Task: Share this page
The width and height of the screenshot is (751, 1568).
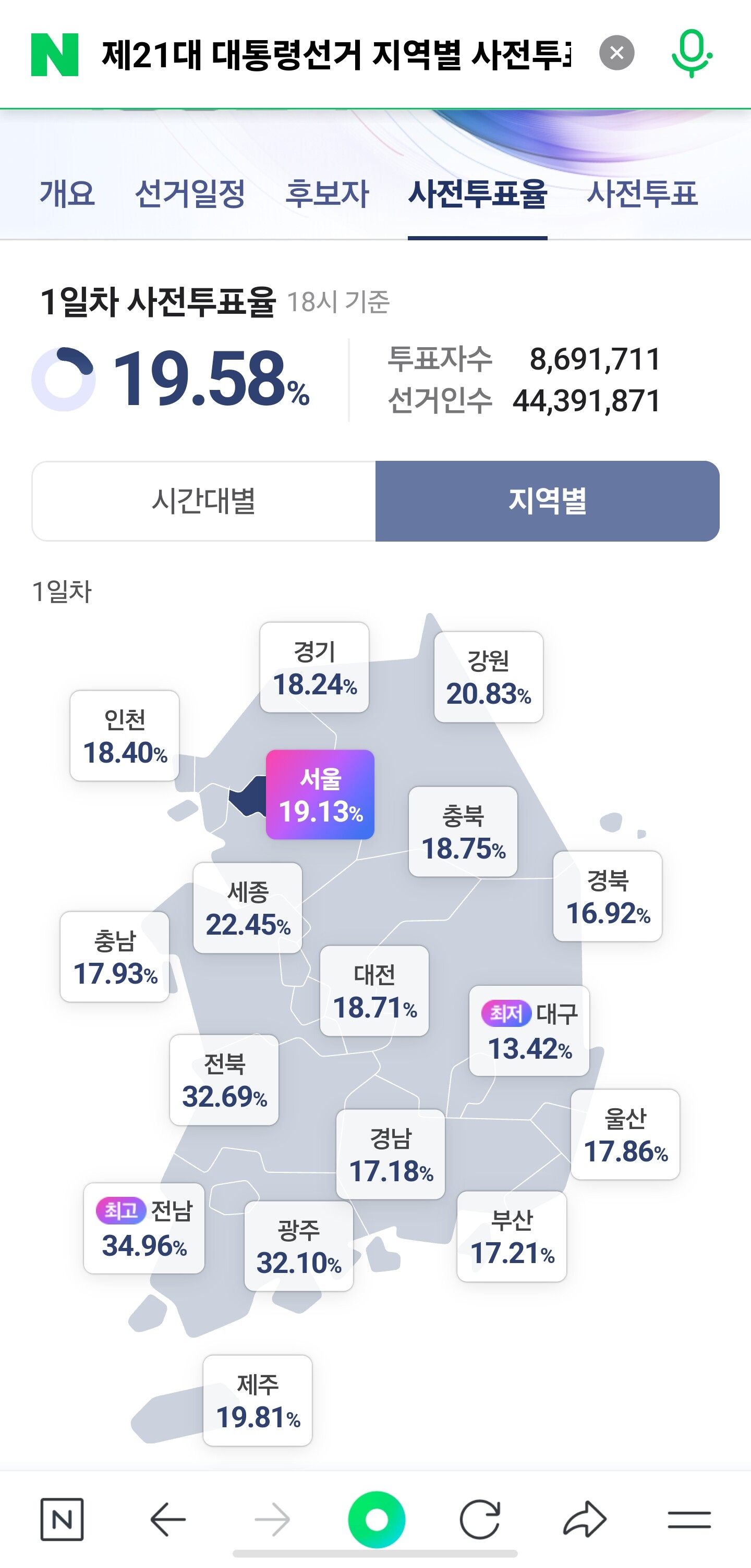Action: coord(584,1520)
